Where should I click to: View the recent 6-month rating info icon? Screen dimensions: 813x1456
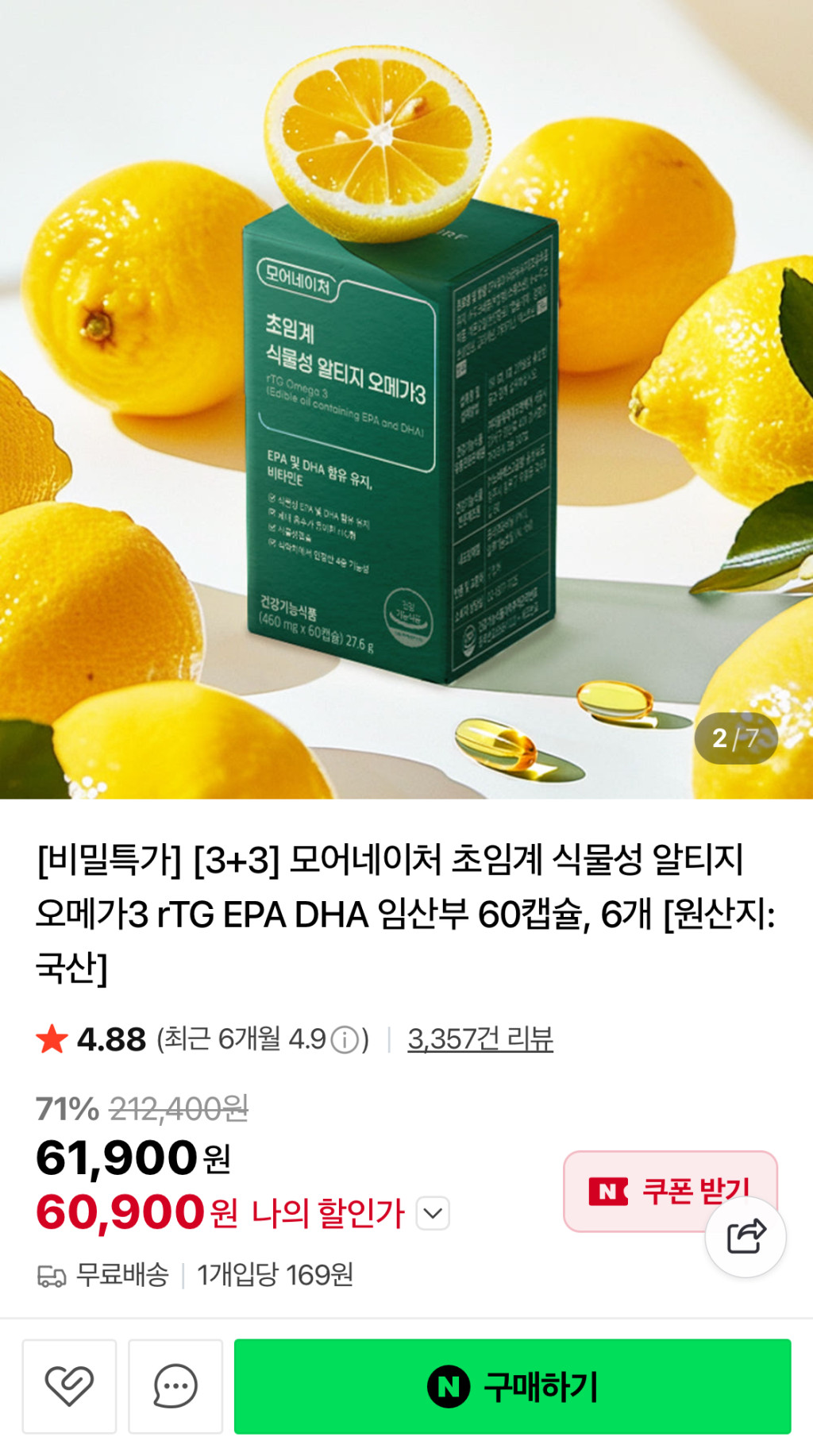click(x=345, y=1040)
